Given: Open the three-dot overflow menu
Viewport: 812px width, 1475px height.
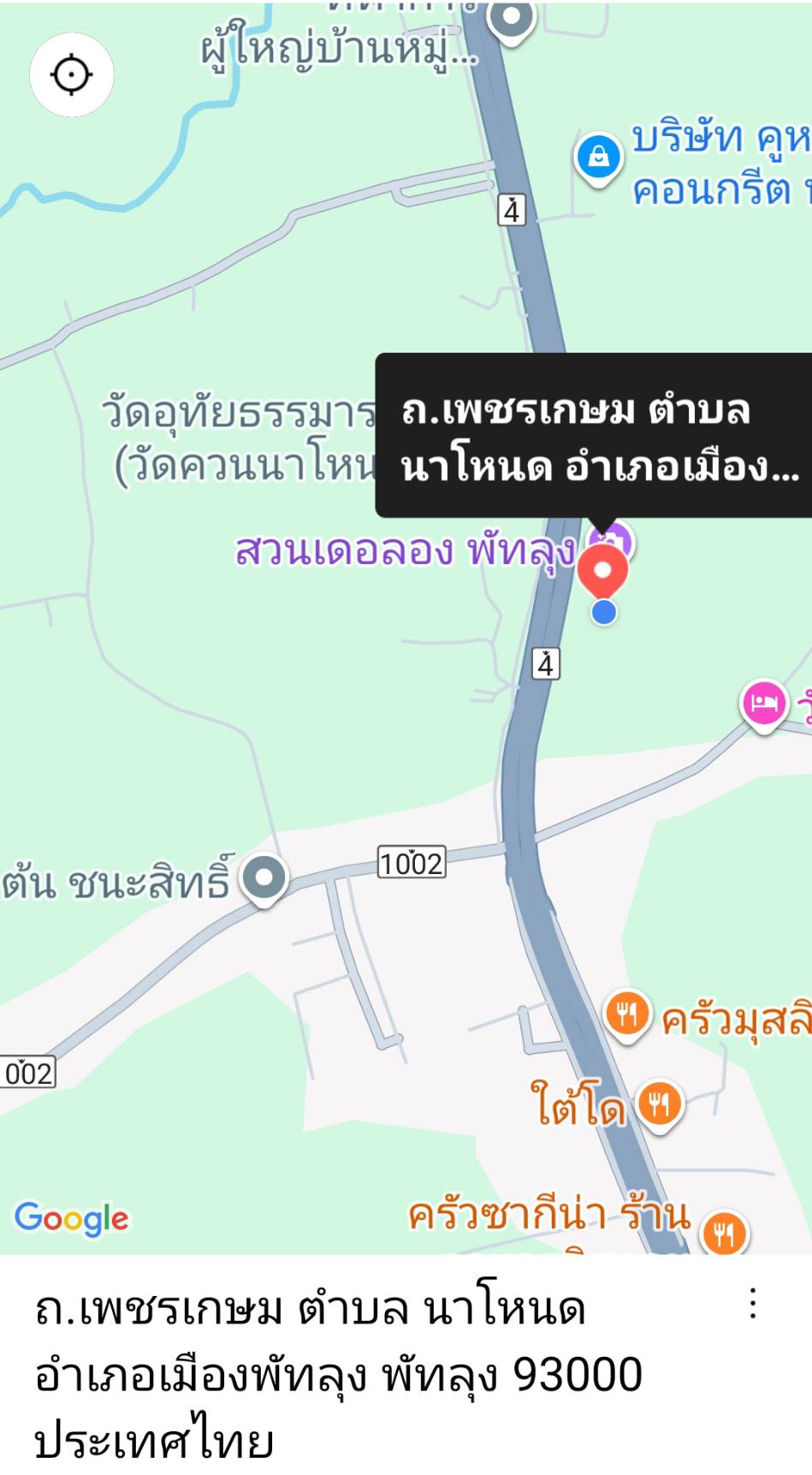Looking at the screenshot, I should [x=753, y=1303].
